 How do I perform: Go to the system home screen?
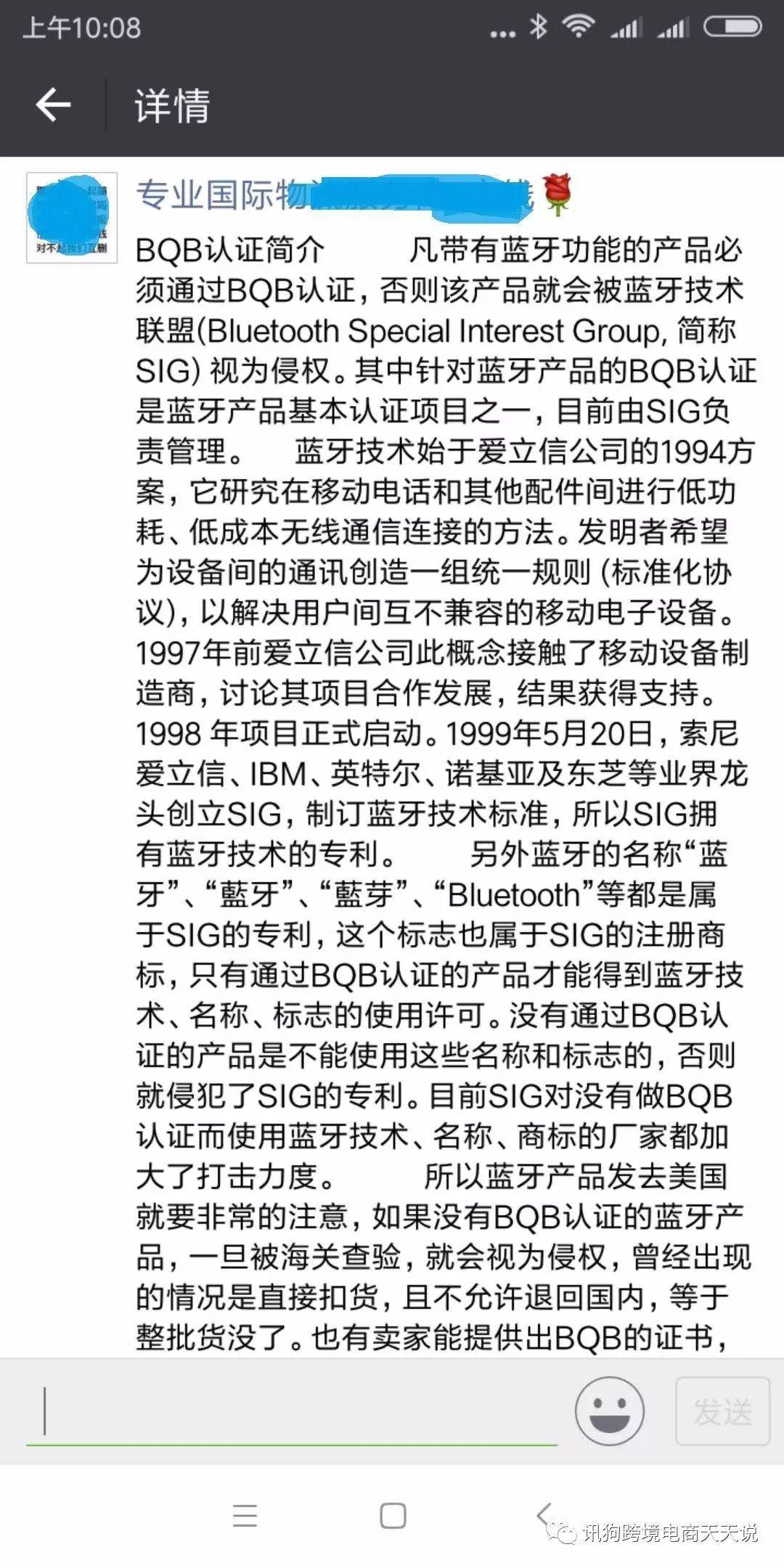(x=393, y=1516)
